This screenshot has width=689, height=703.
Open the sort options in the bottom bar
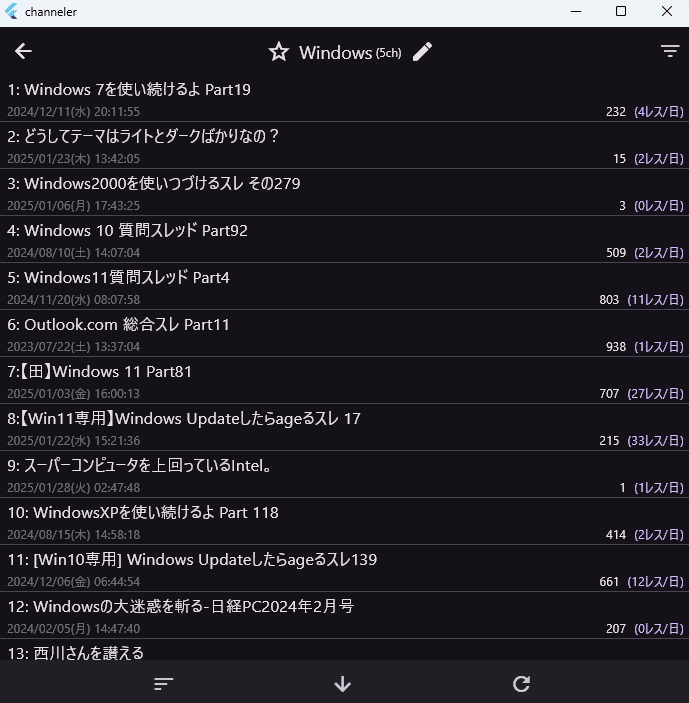coord(164,684)
